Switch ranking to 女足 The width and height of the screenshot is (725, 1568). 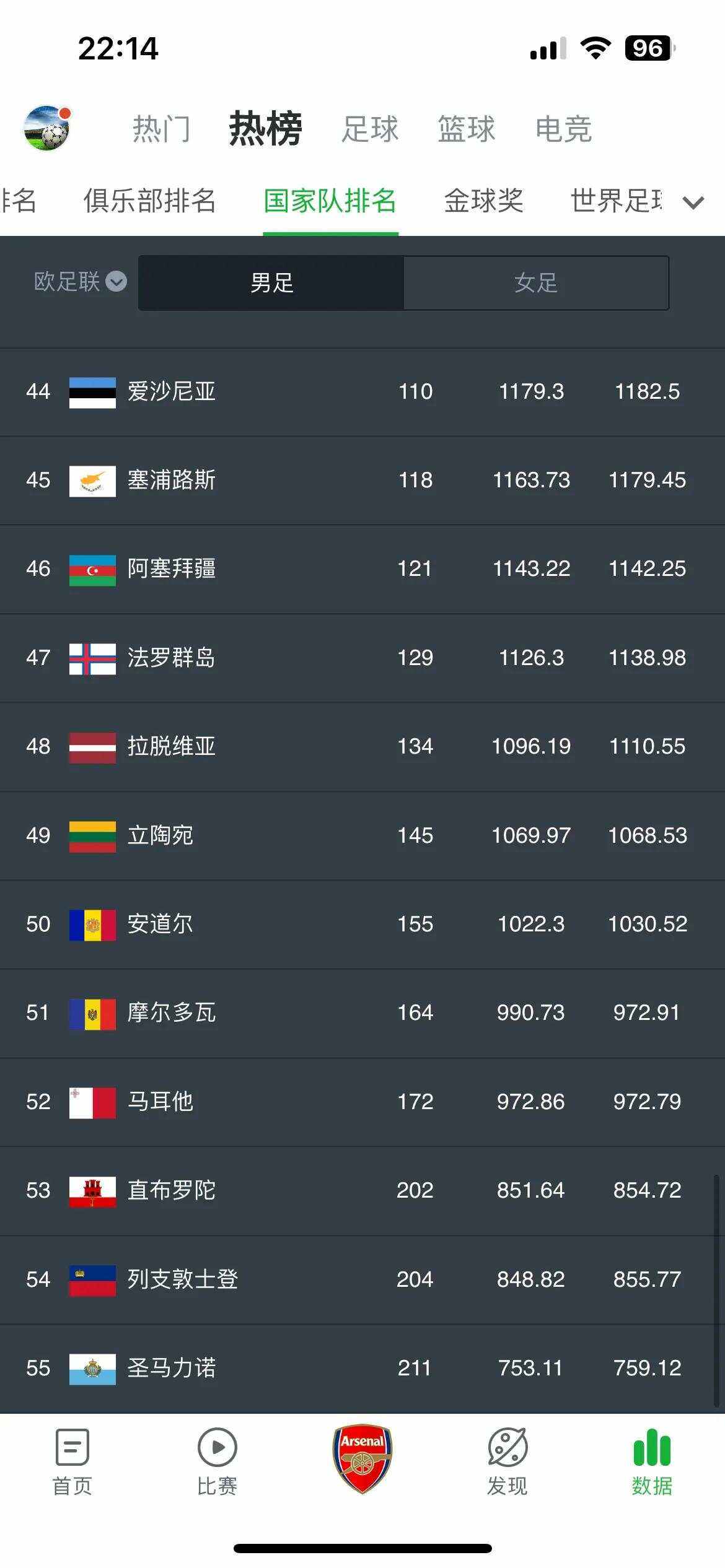coord(535,283)
